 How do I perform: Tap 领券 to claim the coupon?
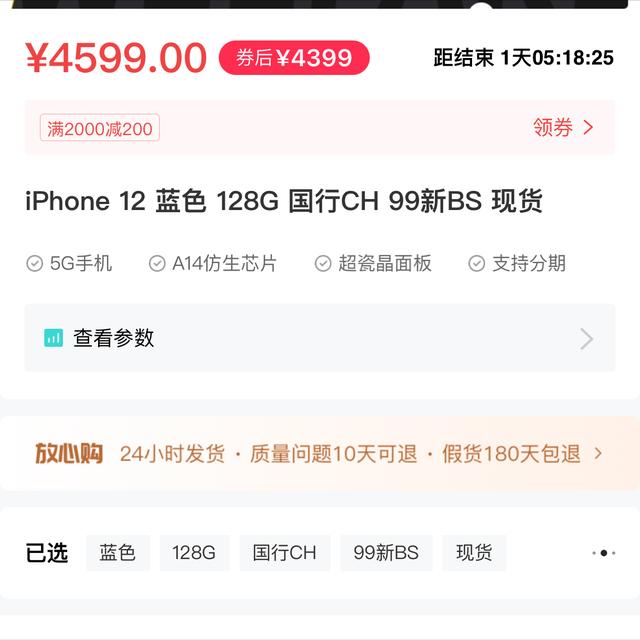click(x=563, y=128)
